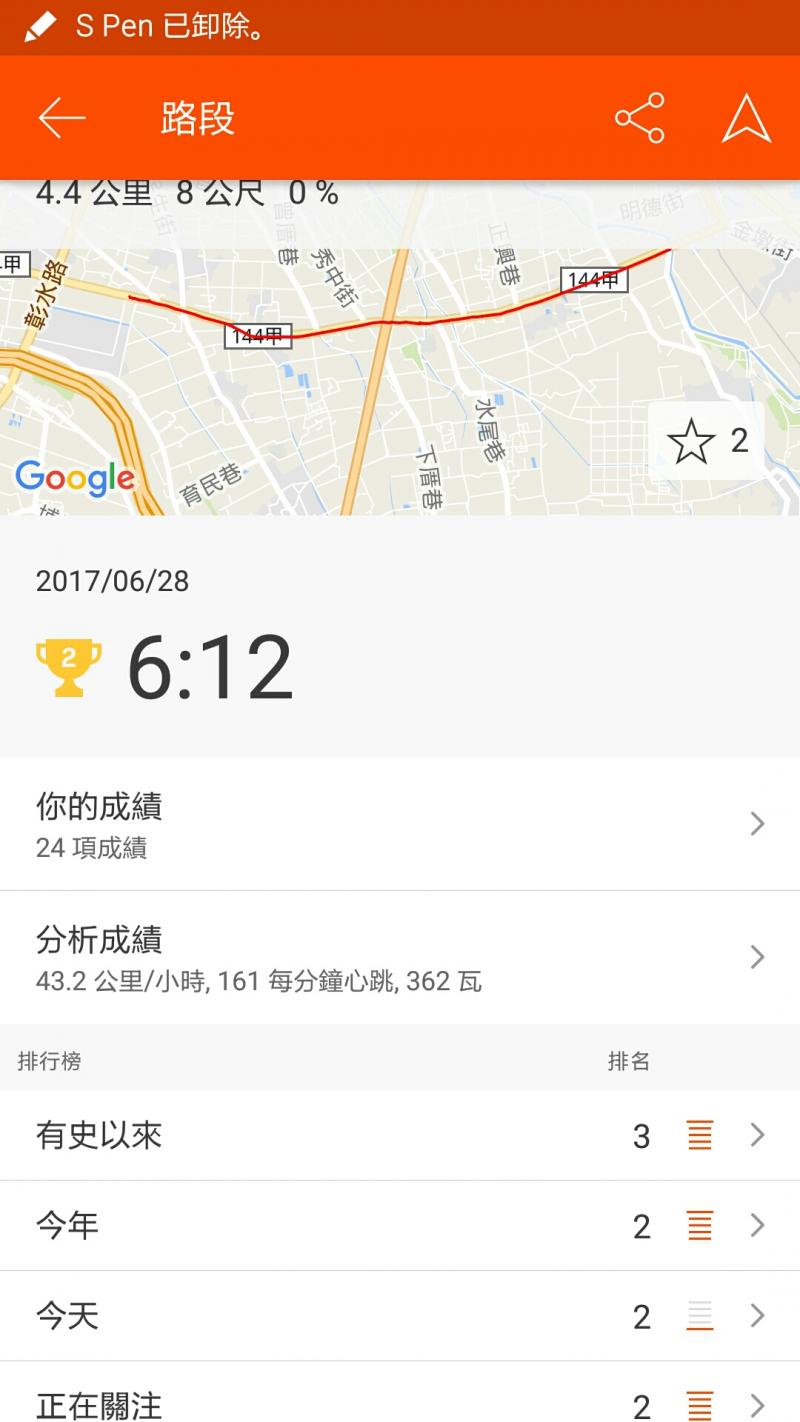Go back from the 路段 screen
The width and height of the screenshot is (800, 1422).
[62, 118]
